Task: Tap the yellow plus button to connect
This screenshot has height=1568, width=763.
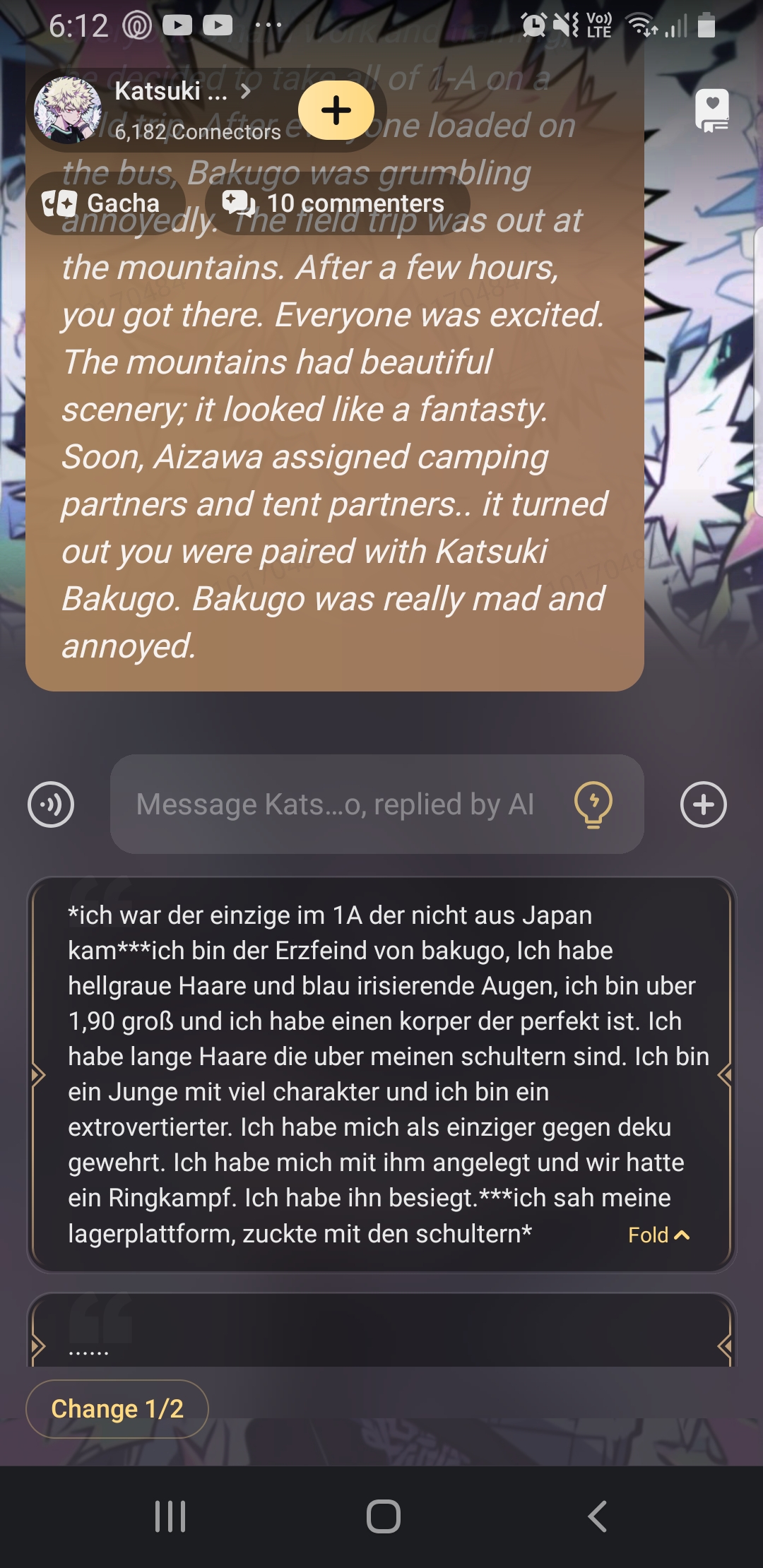Action: tap(336, 110)
